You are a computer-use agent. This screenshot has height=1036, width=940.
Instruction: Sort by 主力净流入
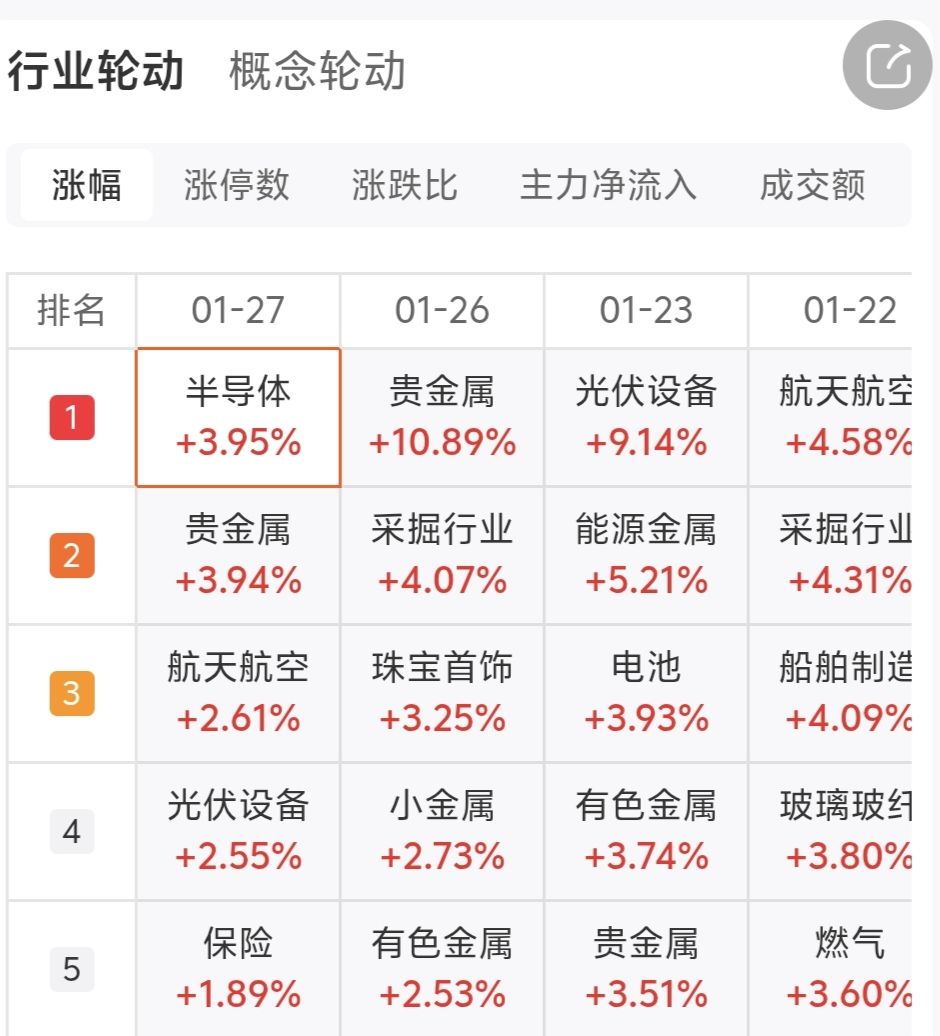608,185
